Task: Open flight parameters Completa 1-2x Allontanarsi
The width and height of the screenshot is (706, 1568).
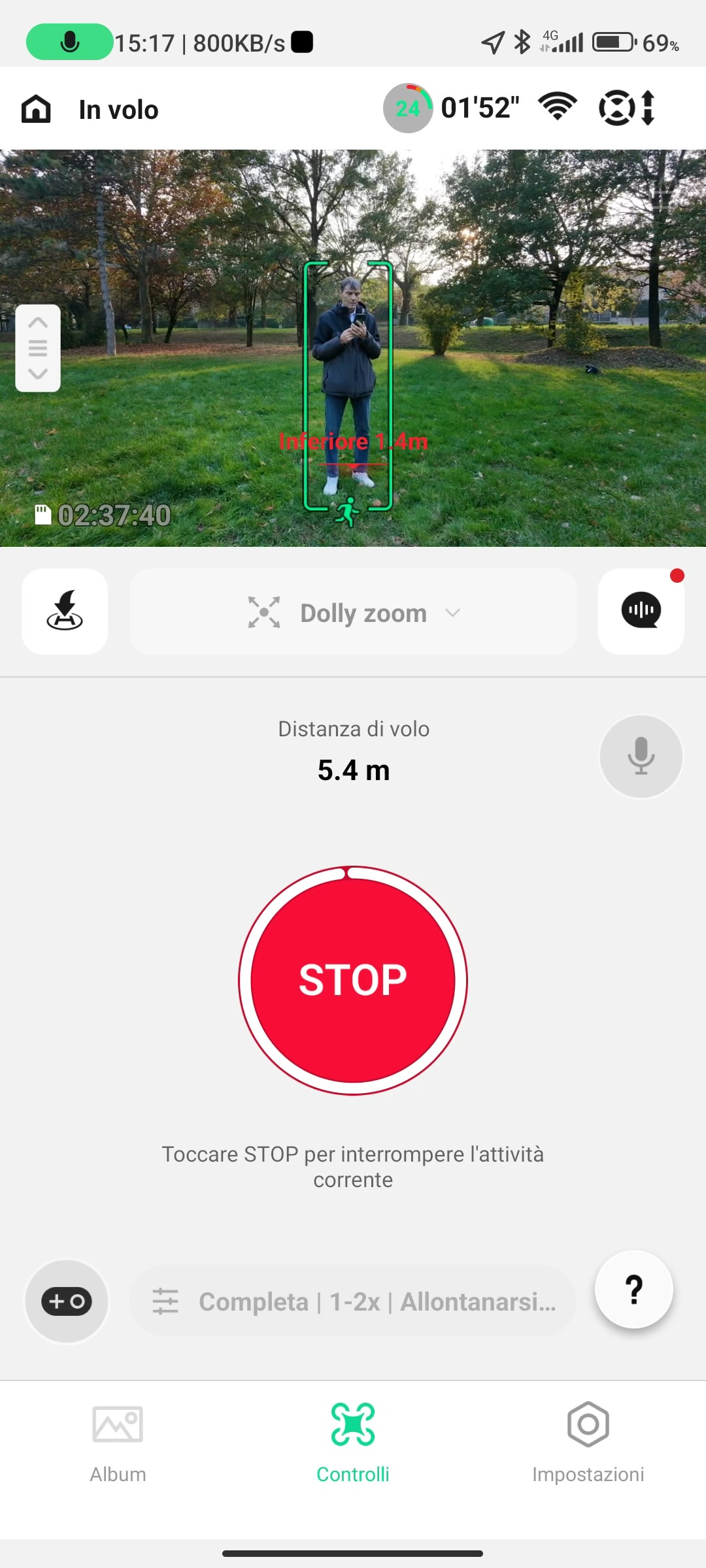Action: point(353,1301)
